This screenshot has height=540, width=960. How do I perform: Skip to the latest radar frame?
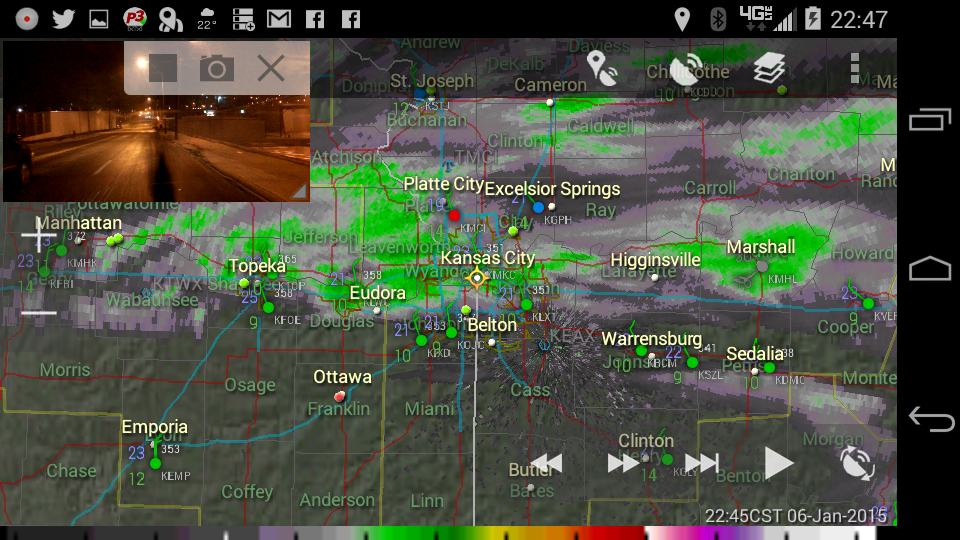702,463
